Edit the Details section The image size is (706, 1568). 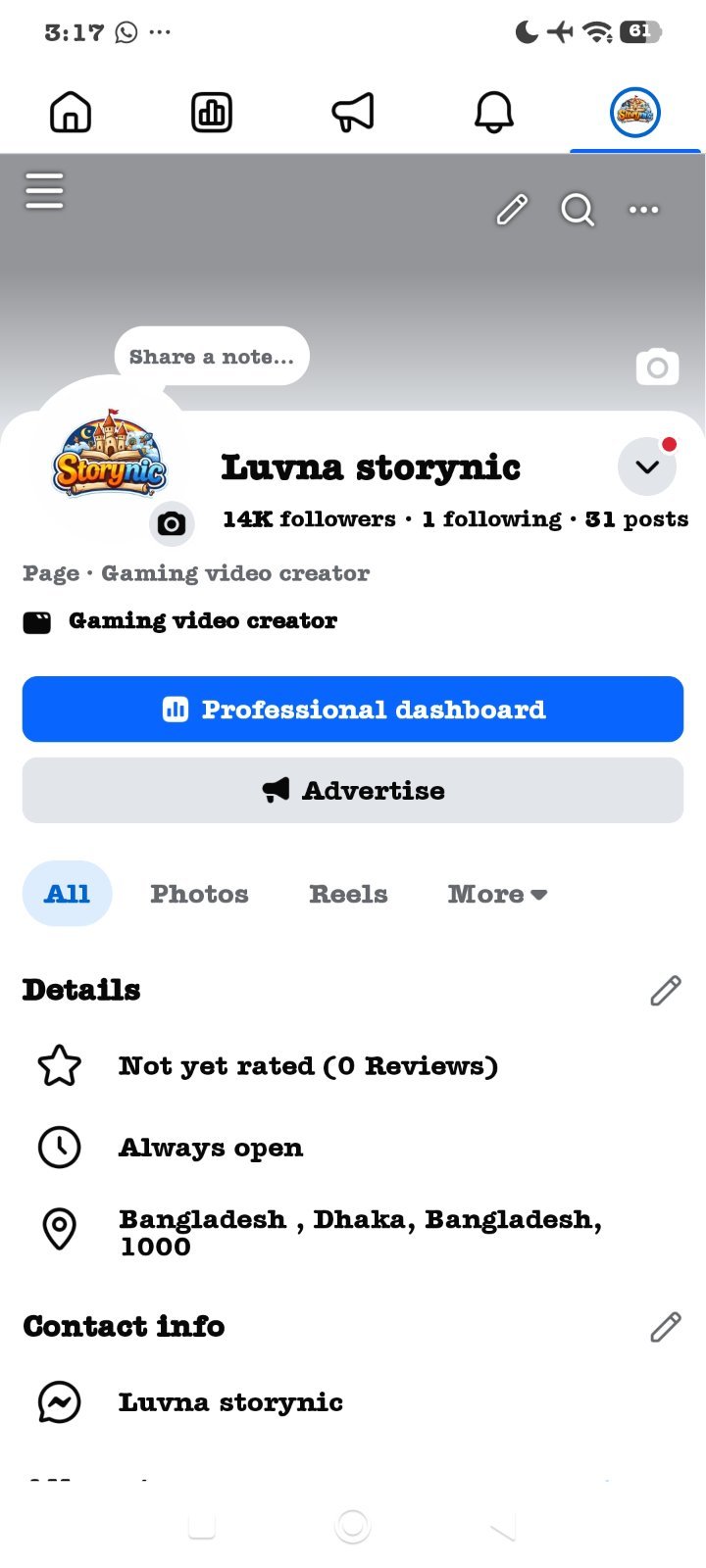click(x=666, y=990)
